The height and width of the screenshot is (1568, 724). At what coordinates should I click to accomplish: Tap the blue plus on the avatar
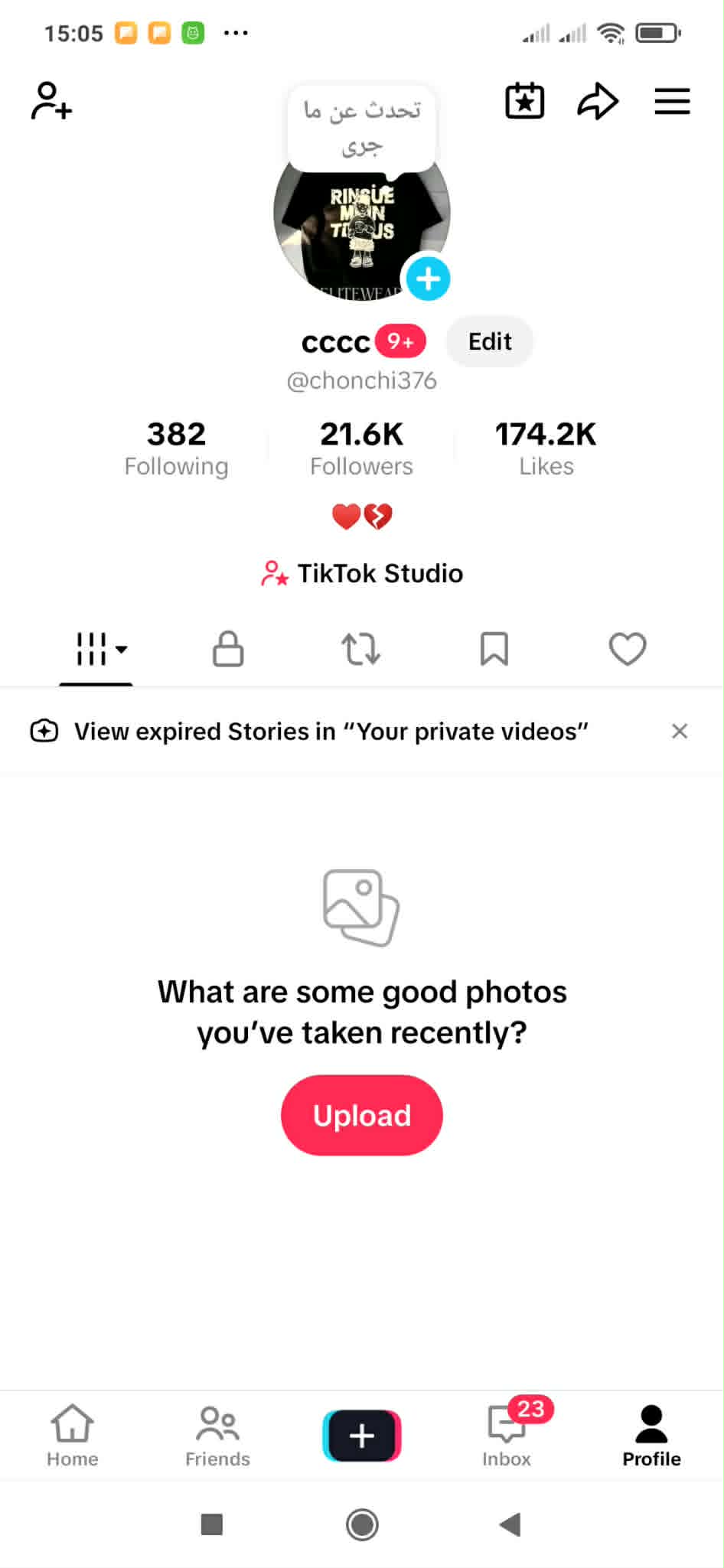pyautogui.click(x=428, y=279)
